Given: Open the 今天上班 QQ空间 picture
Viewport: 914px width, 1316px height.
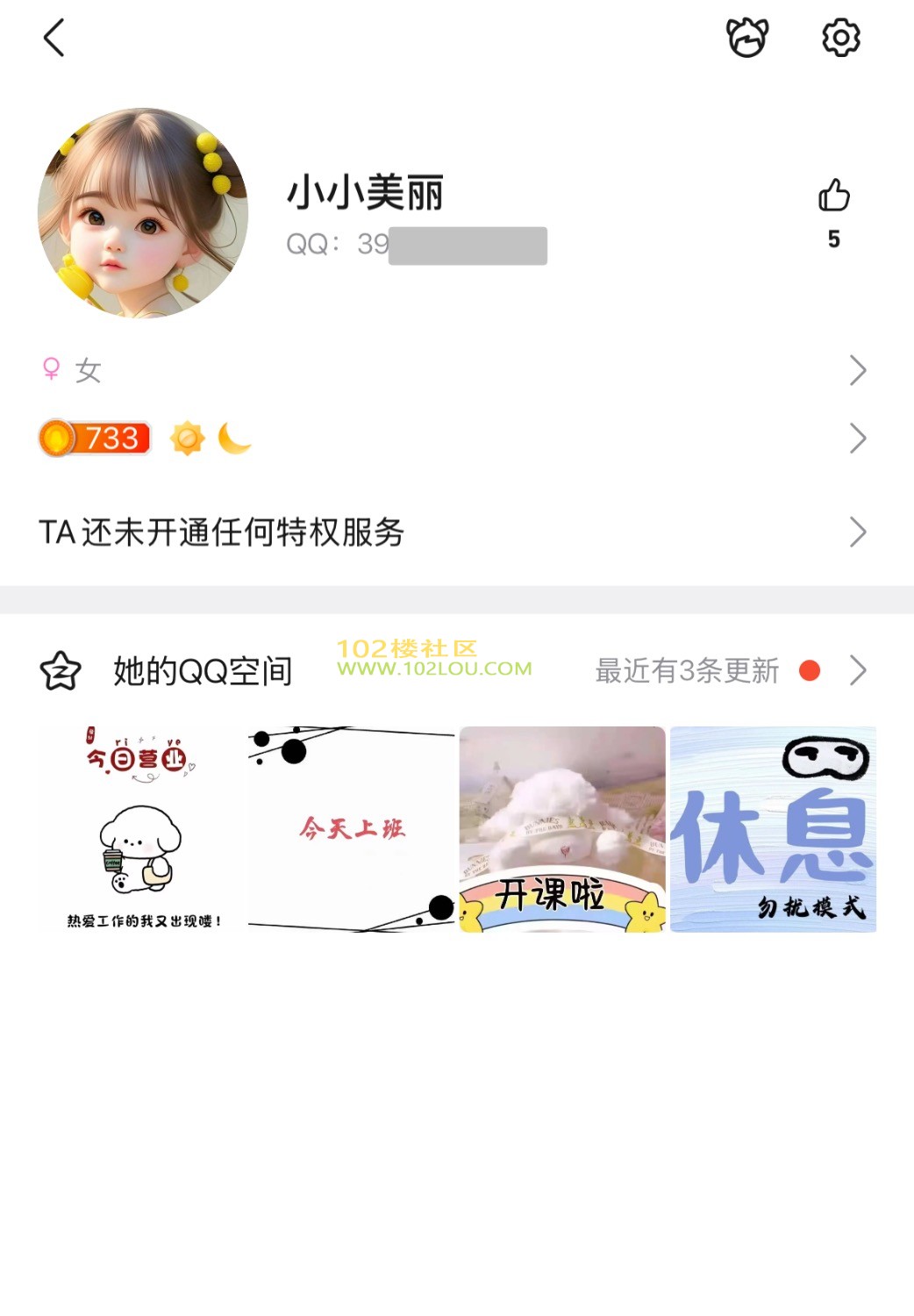Looking at the screenshot, I should 352,829.
